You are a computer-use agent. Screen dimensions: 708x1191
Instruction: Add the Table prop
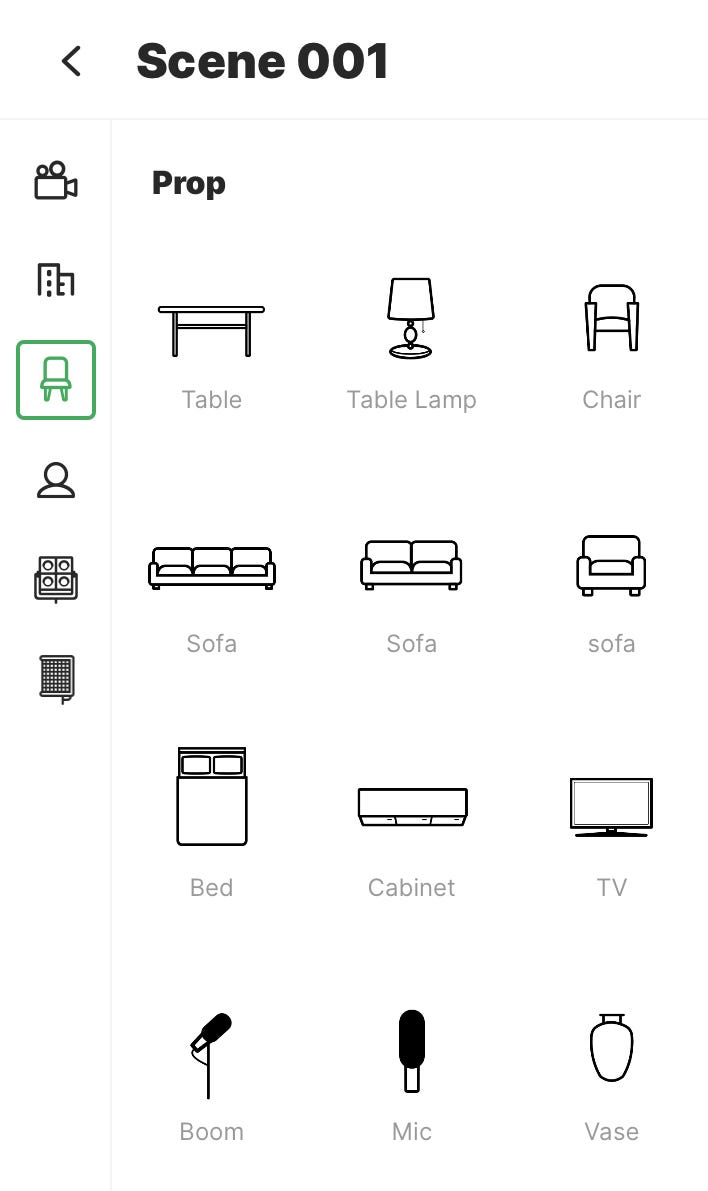(x=211, y=346)
